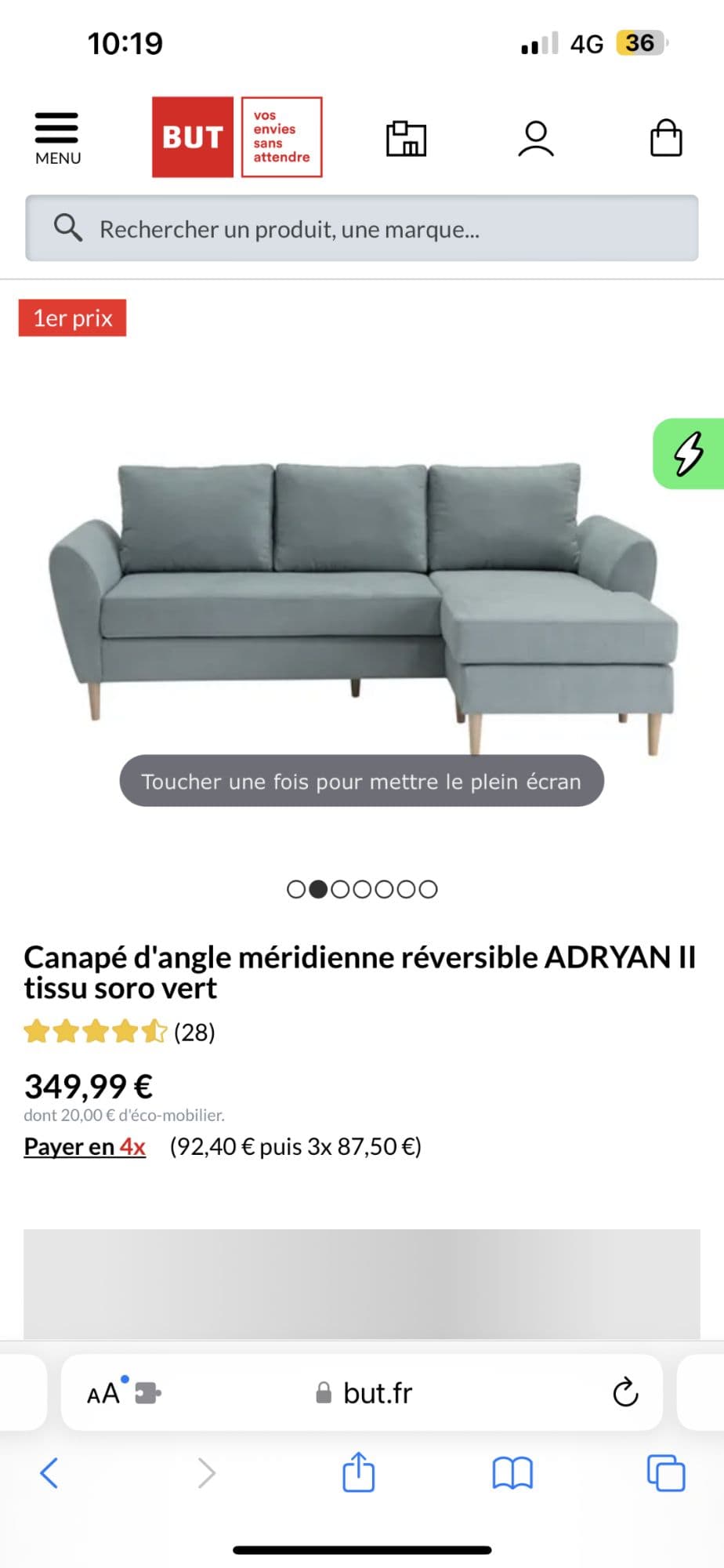Select the first image carousel dot
Screen dimensions: 724x1568
(295, 889)
